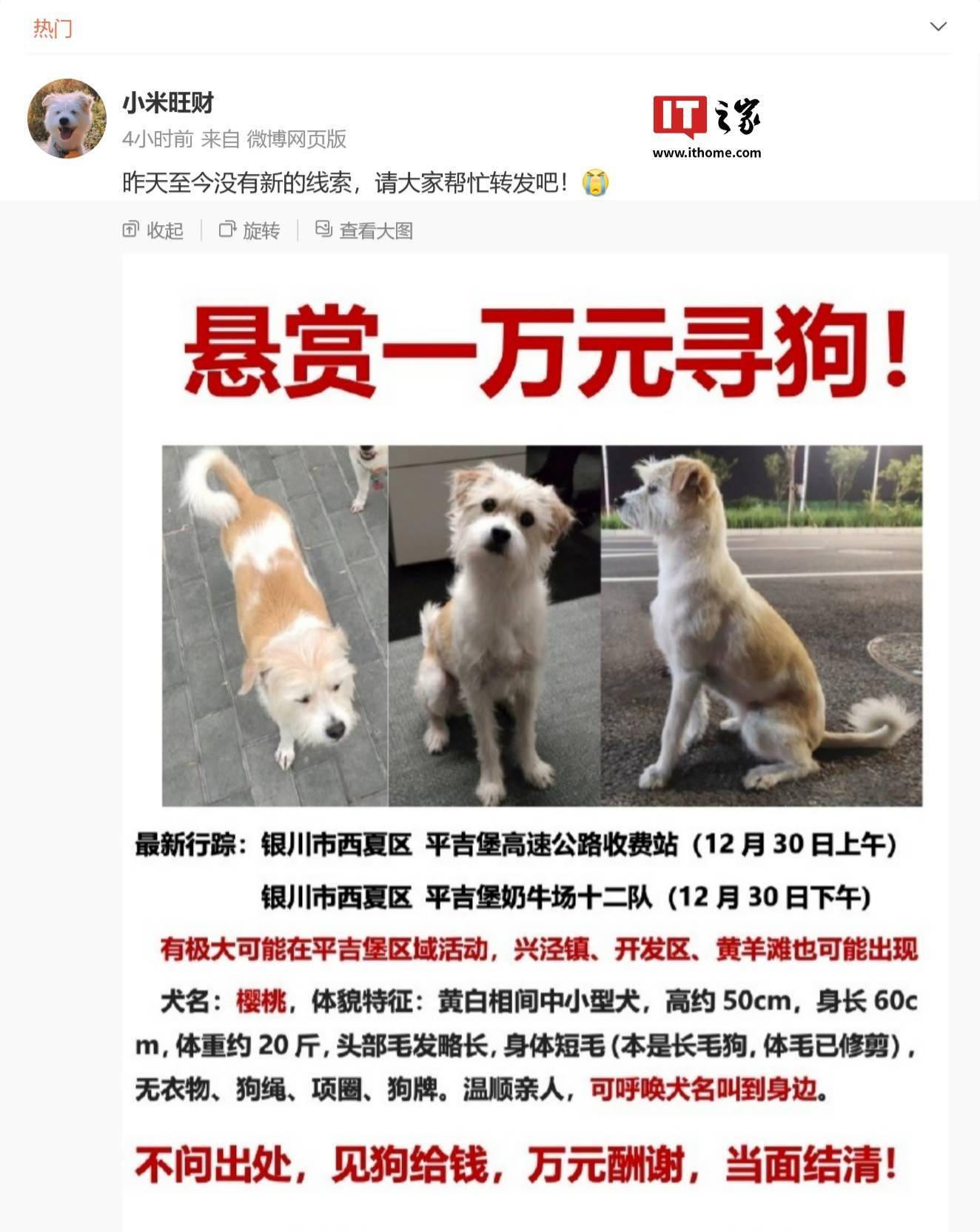Open the lost dog poster image
980x1232 pixels.
coord(534,666)
